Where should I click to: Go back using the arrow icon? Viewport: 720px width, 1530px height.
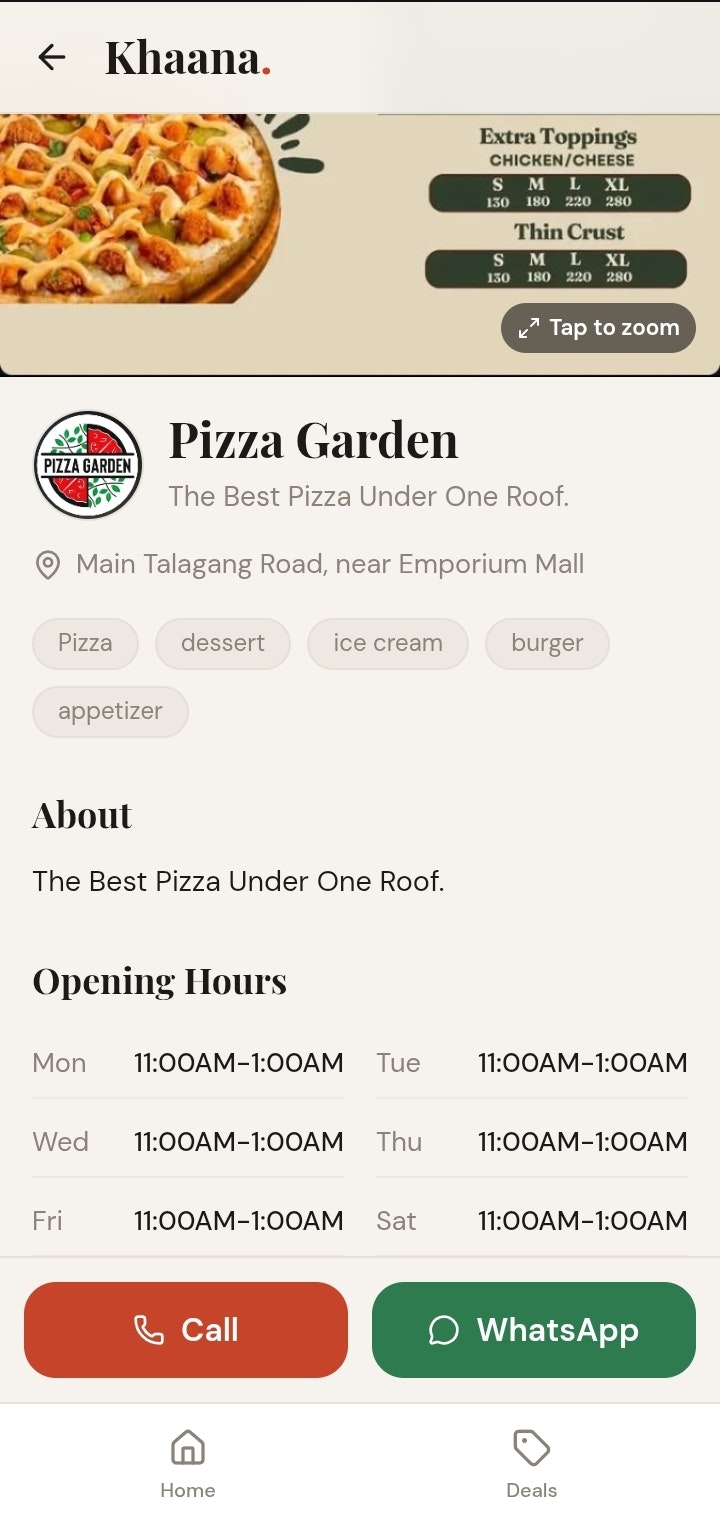point(51,57)
